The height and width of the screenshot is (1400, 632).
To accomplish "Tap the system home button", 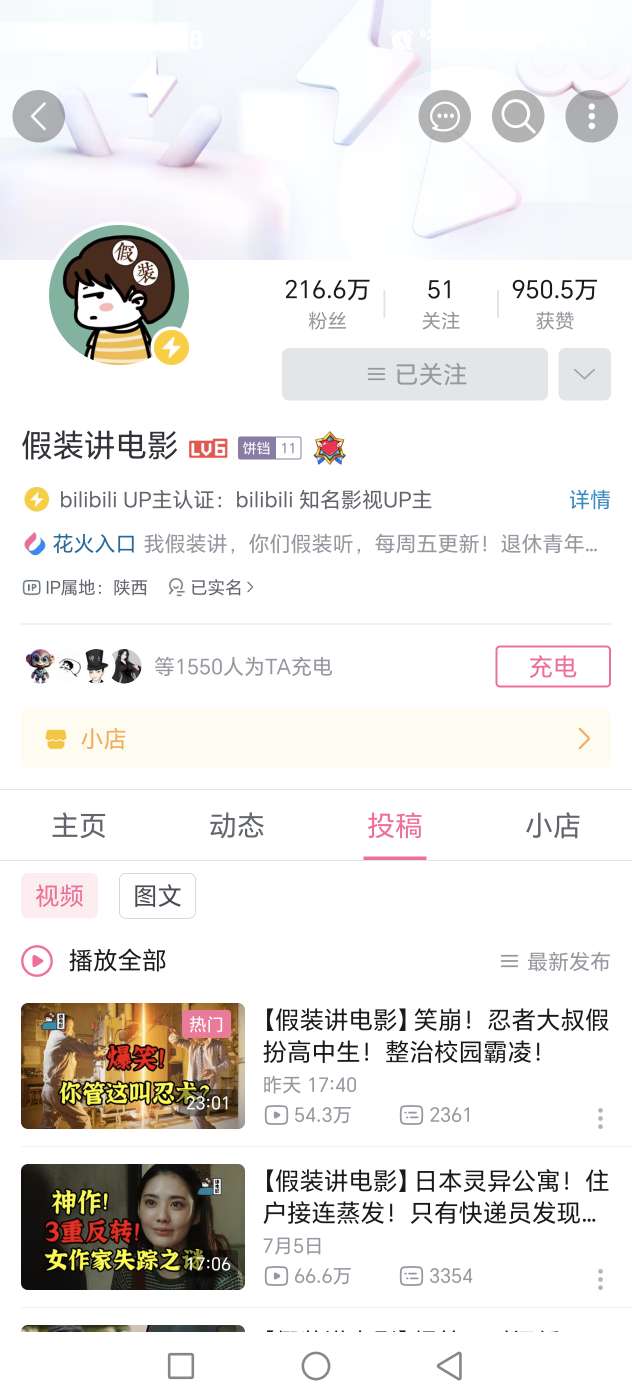I will point(316,1366).
